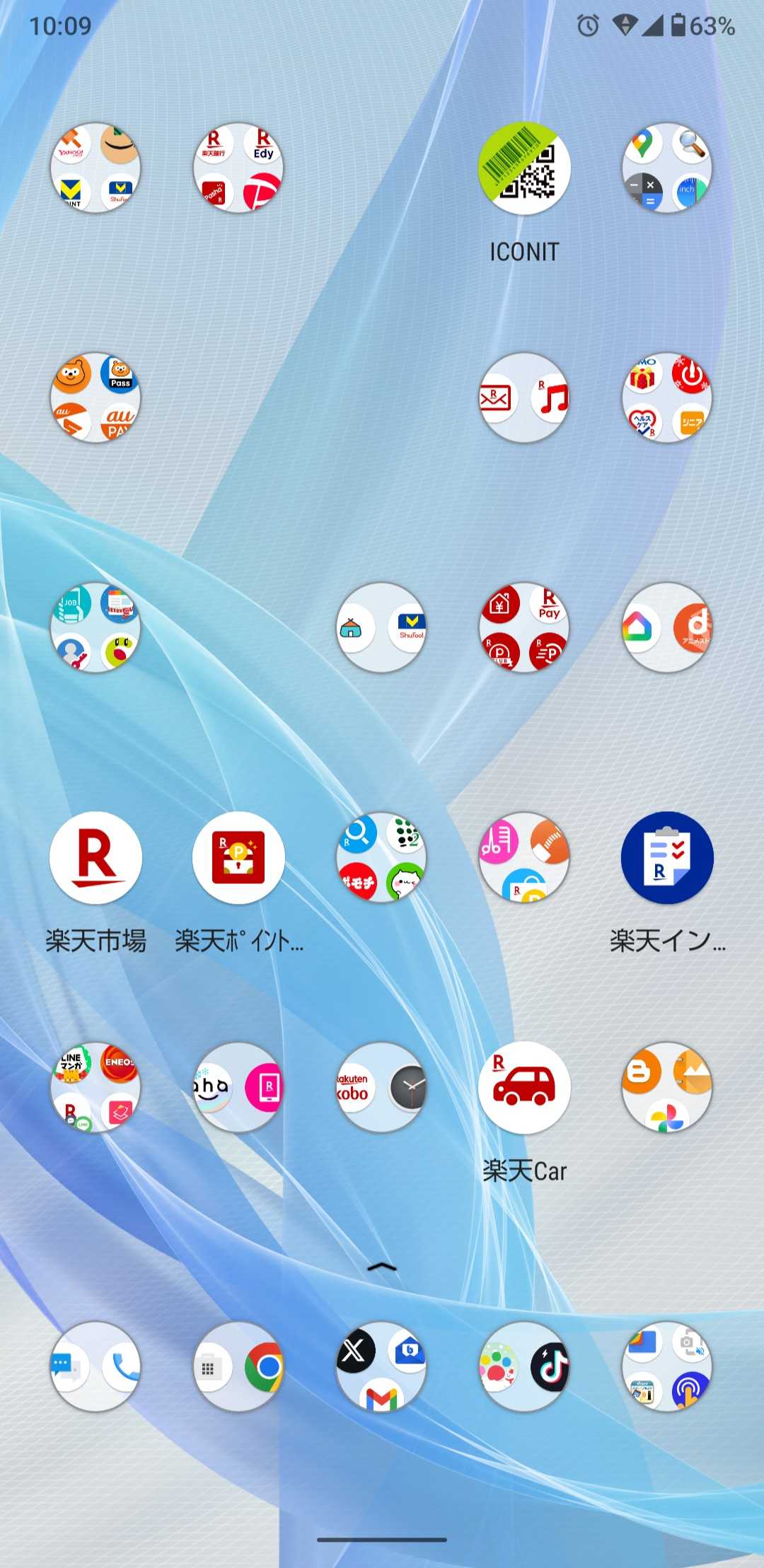
Task: Open the folder with messages and phone
Action: (x=95, y=1366)
